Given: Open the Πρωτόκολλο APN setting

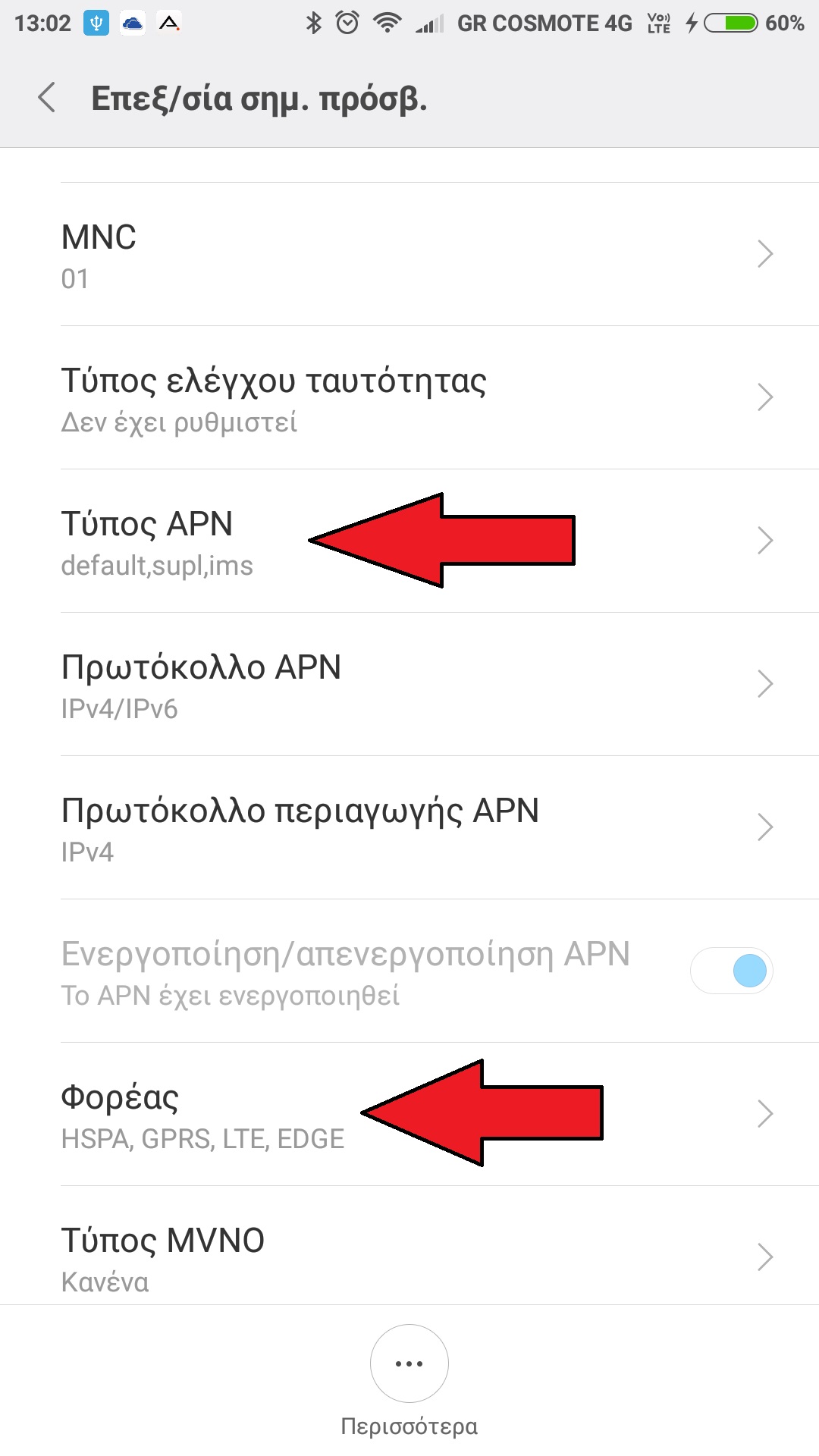Looking at the screenshot, I should [x=409, y=684].
